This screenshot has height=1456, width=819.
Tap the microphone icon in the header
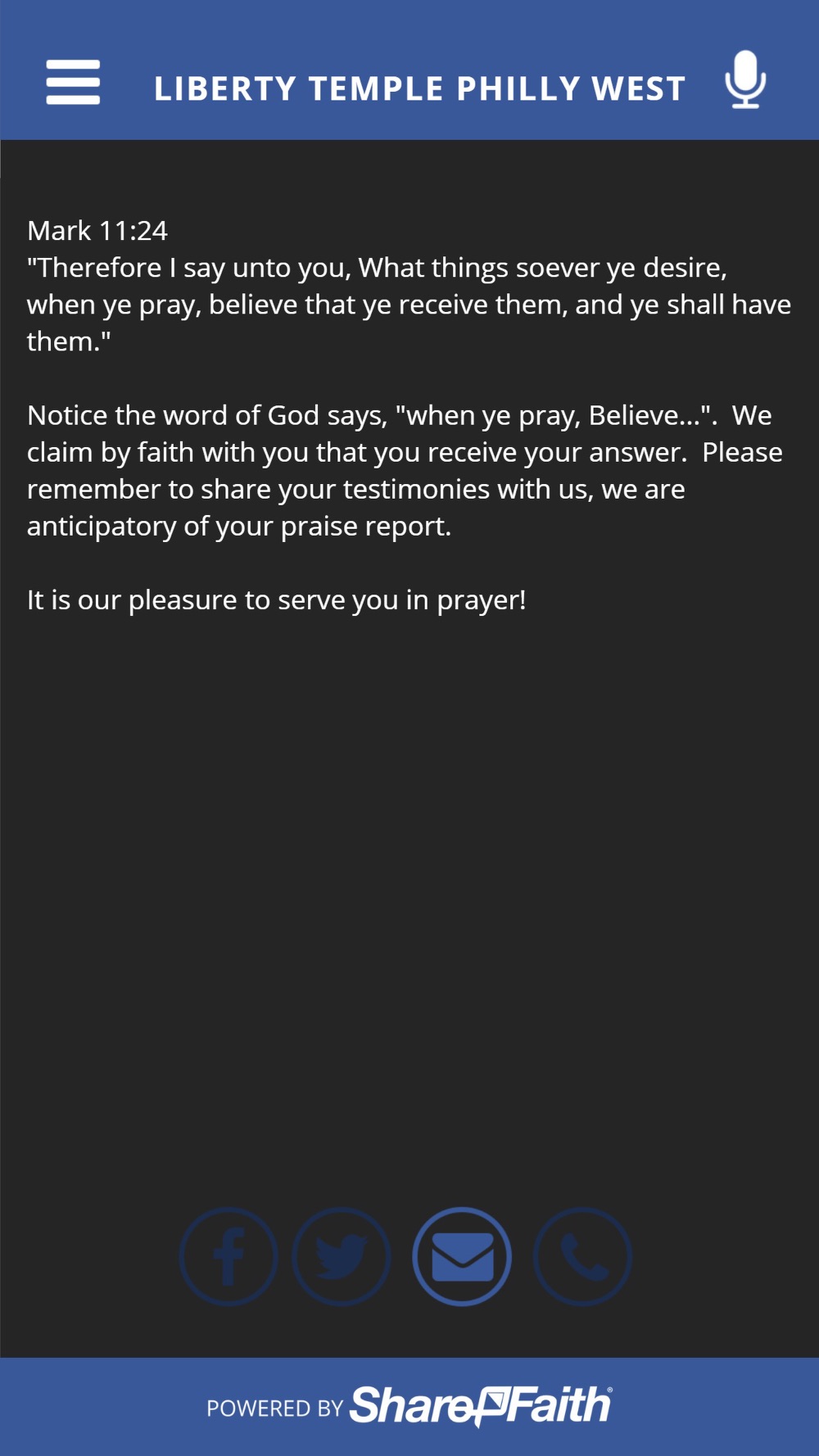point(745,79)
